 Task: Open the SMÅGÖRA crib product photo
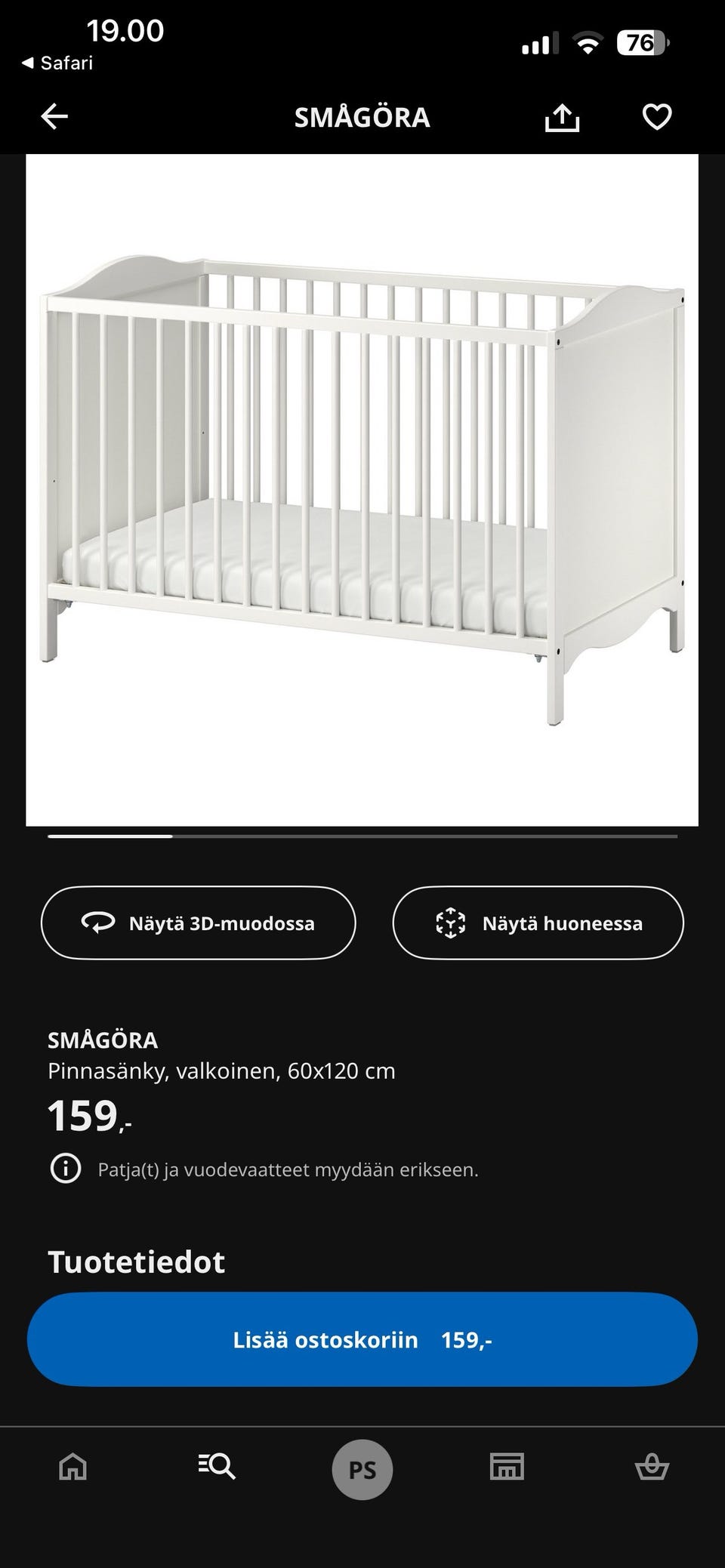coord(362,491)
